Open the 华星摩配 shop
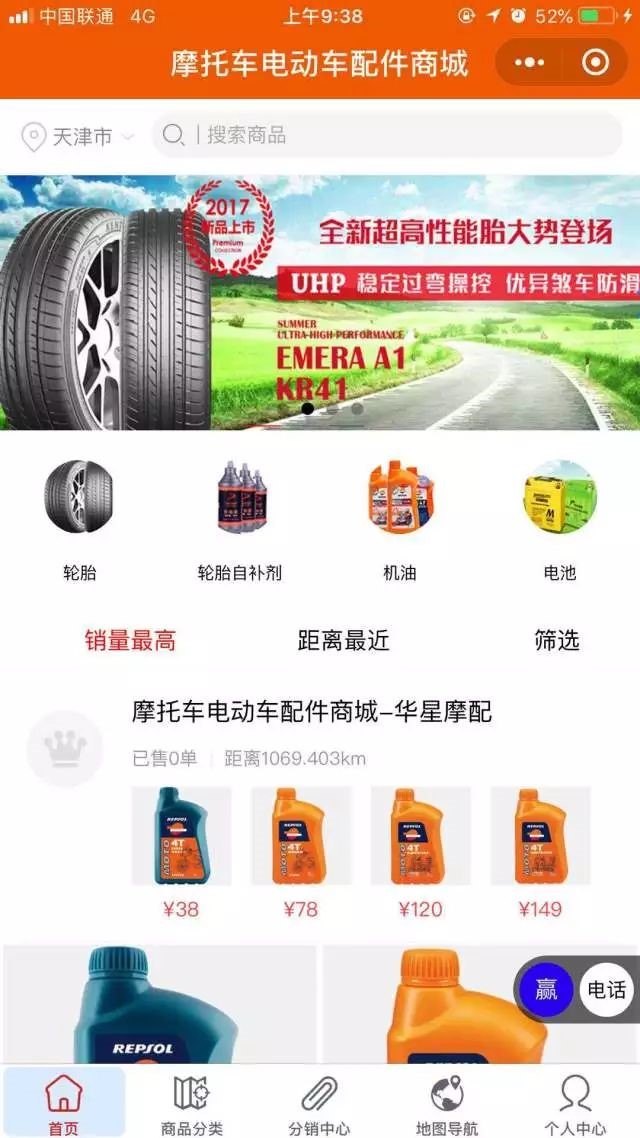Image resolution: width=640 pixels, height=1138 pixels. coord(312,712)
